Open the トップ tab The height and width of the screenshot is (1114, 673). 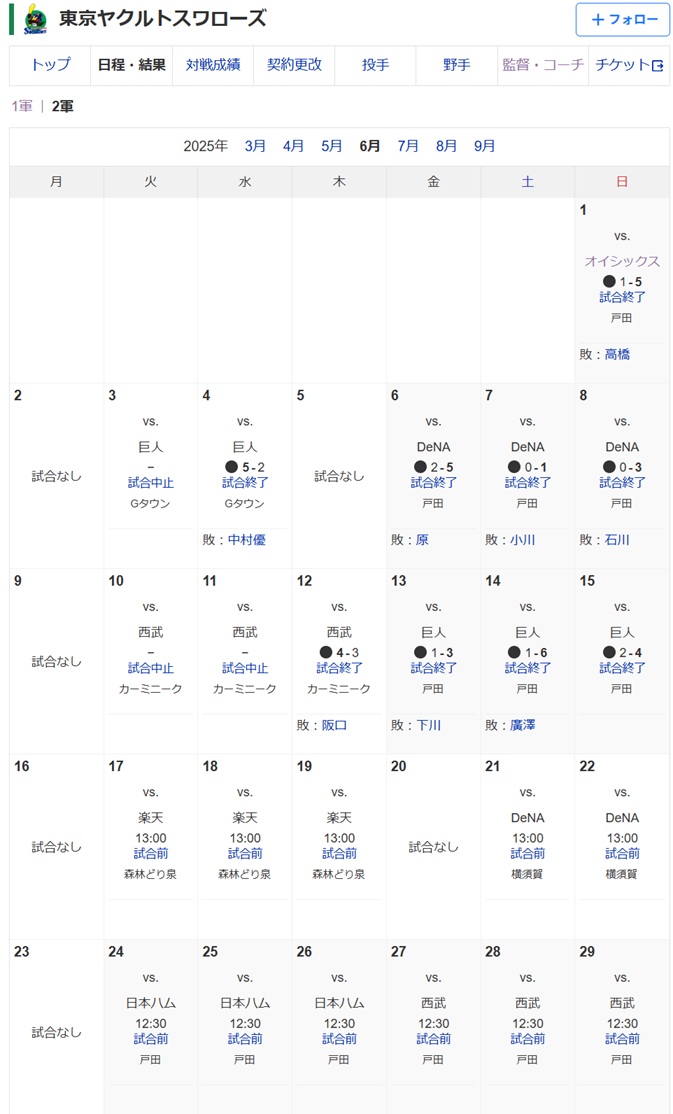click(x=50, y=65)
